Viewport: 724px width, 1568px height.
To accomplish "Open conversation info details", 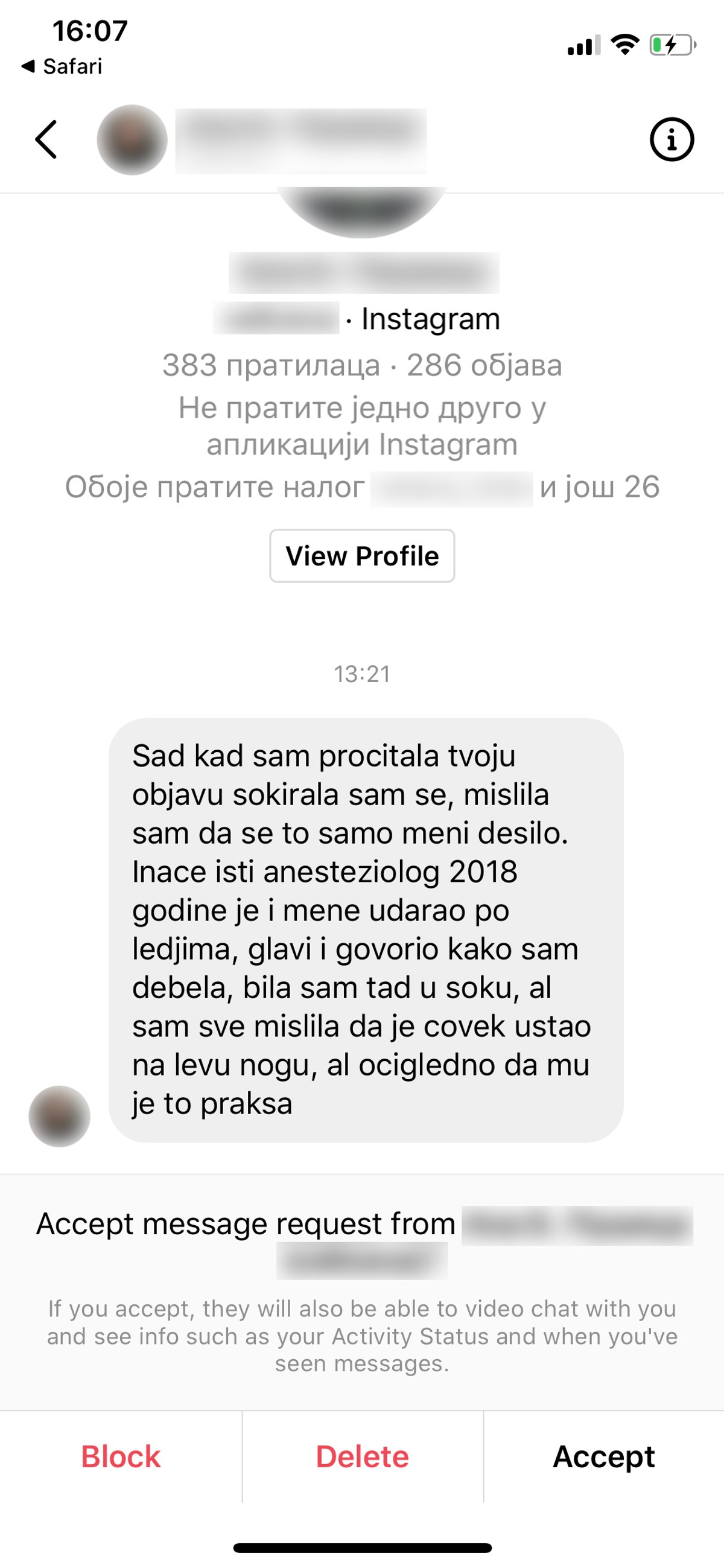I will coord(671,140).
